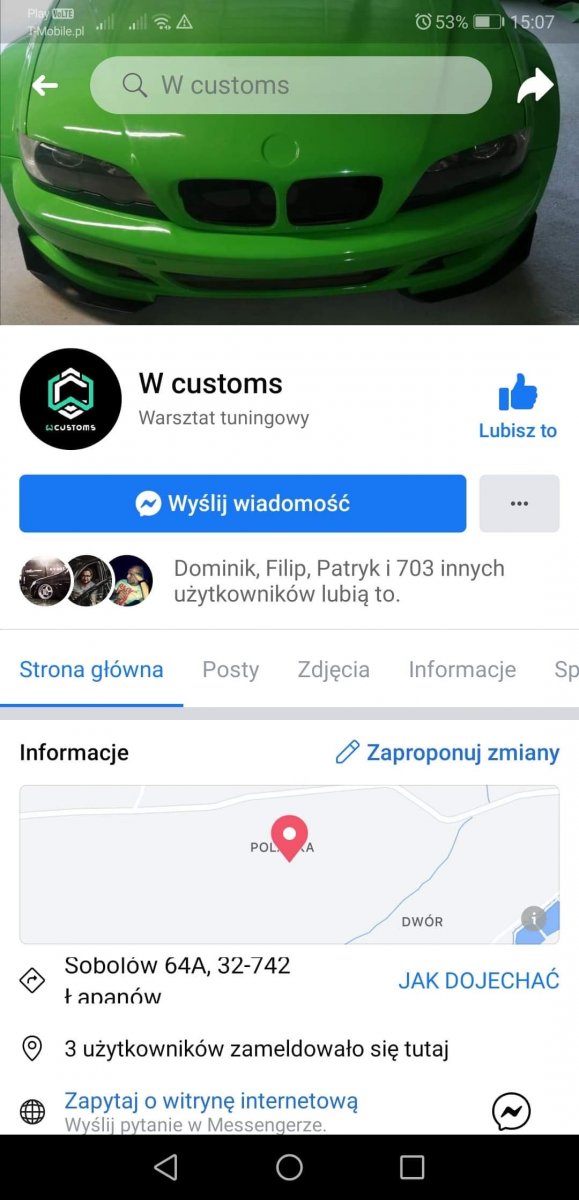Open the three-dot more options button
This screenshot has height=1200, width=579.
point(519,503)
